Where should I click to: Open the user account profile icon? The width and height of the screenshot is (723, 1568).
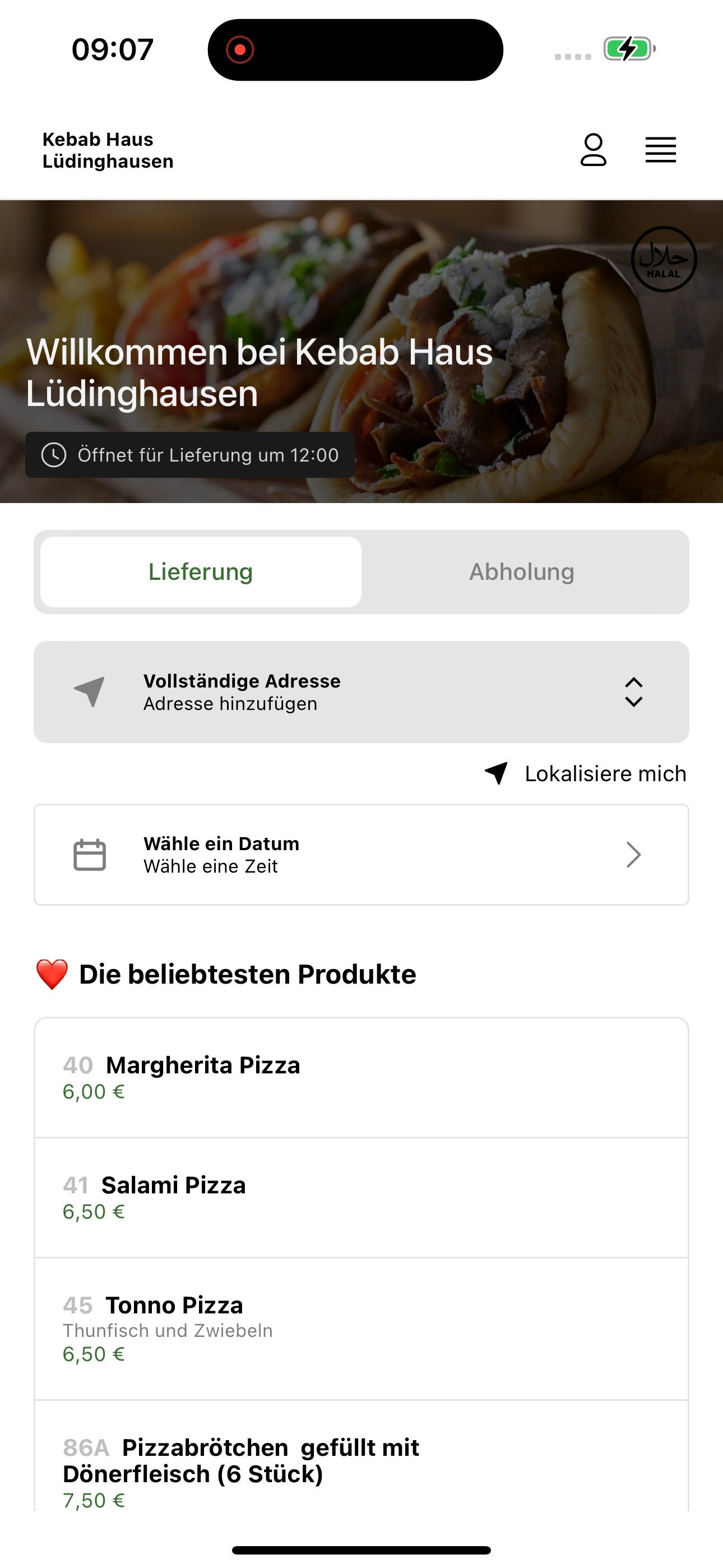click(594, 150)
